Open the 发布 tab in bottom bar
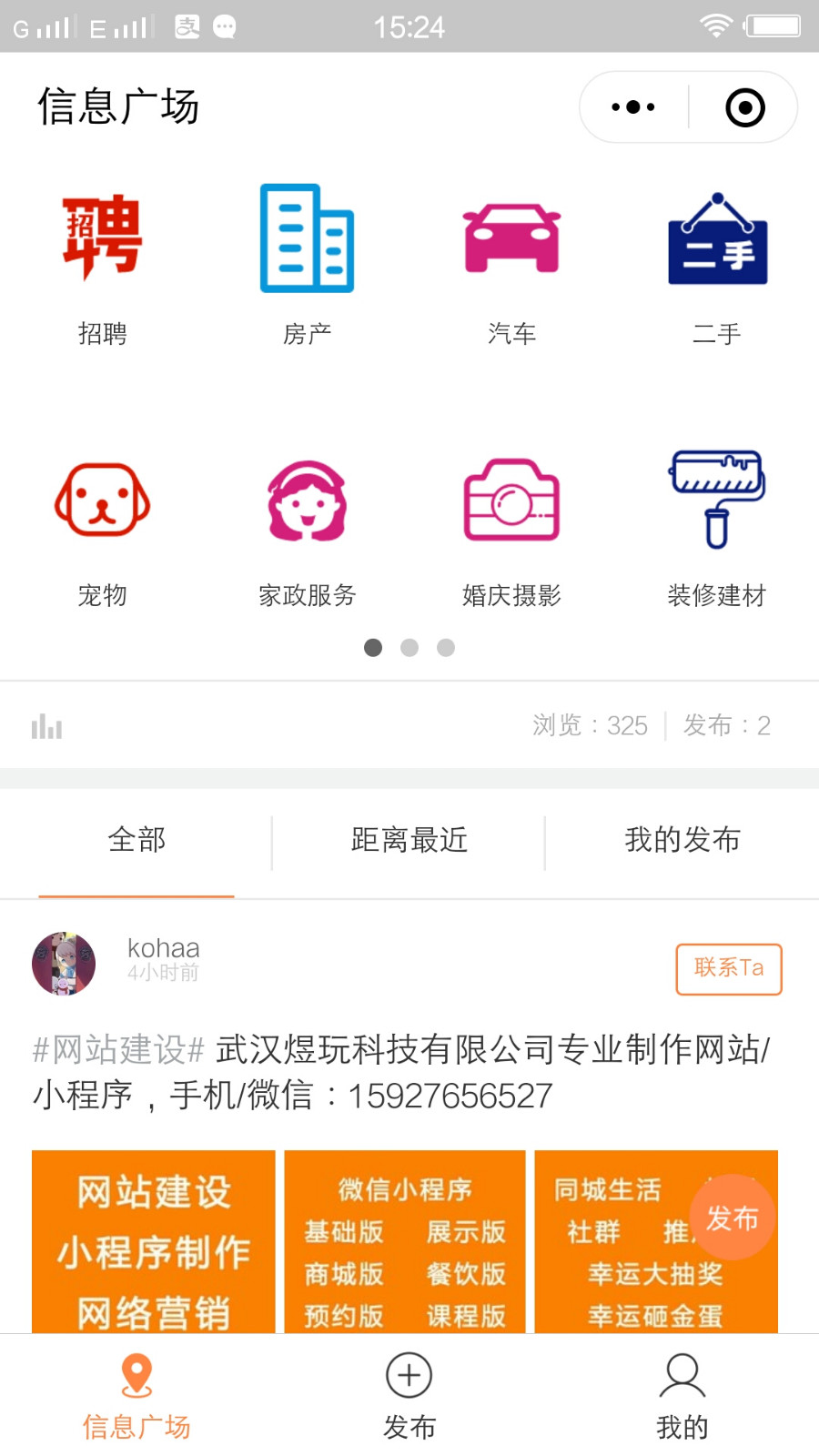This screenshot has width=819, height=1456. (409, 1396)
